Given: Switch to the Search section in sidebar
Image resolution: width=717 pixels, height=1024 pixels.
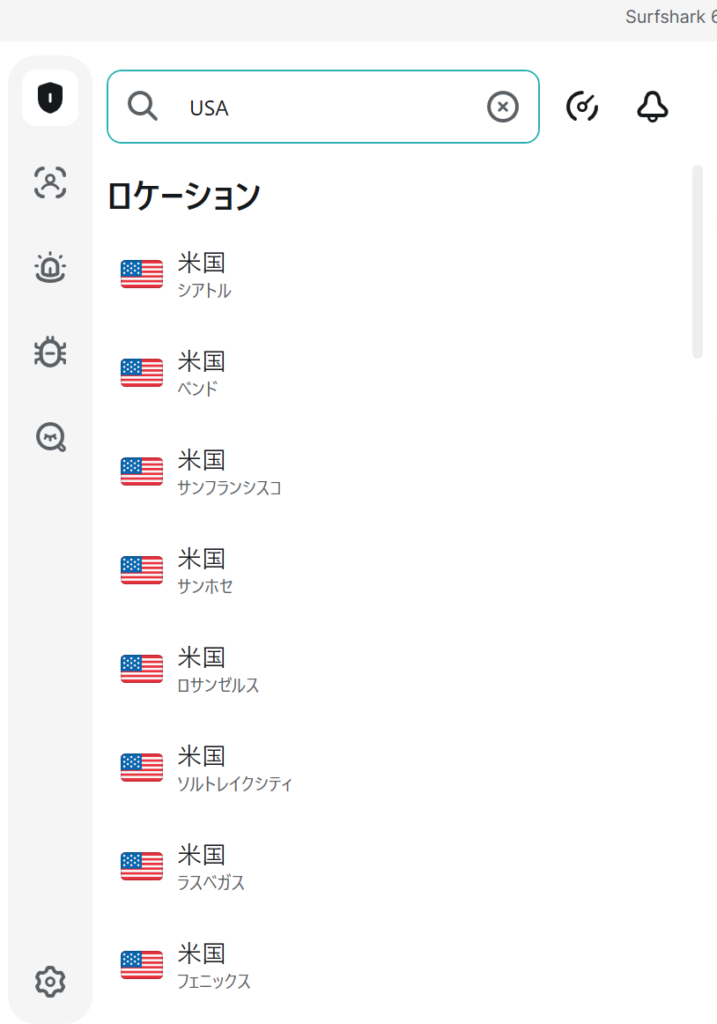Looking at the screenshot, I should [50, 437].
